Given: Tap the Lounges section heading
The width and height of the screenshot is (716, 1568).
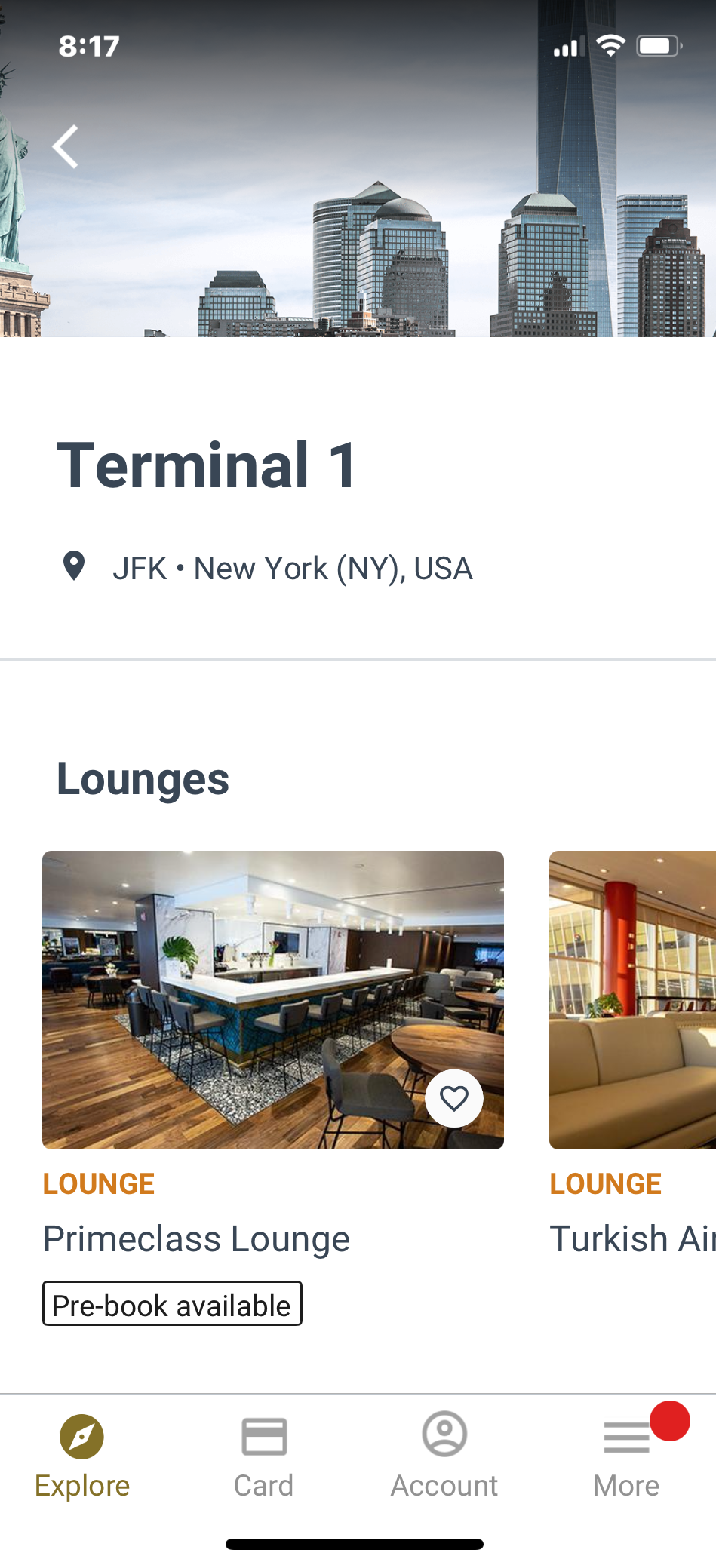Looking at the screenshot, I should [143, 780].
